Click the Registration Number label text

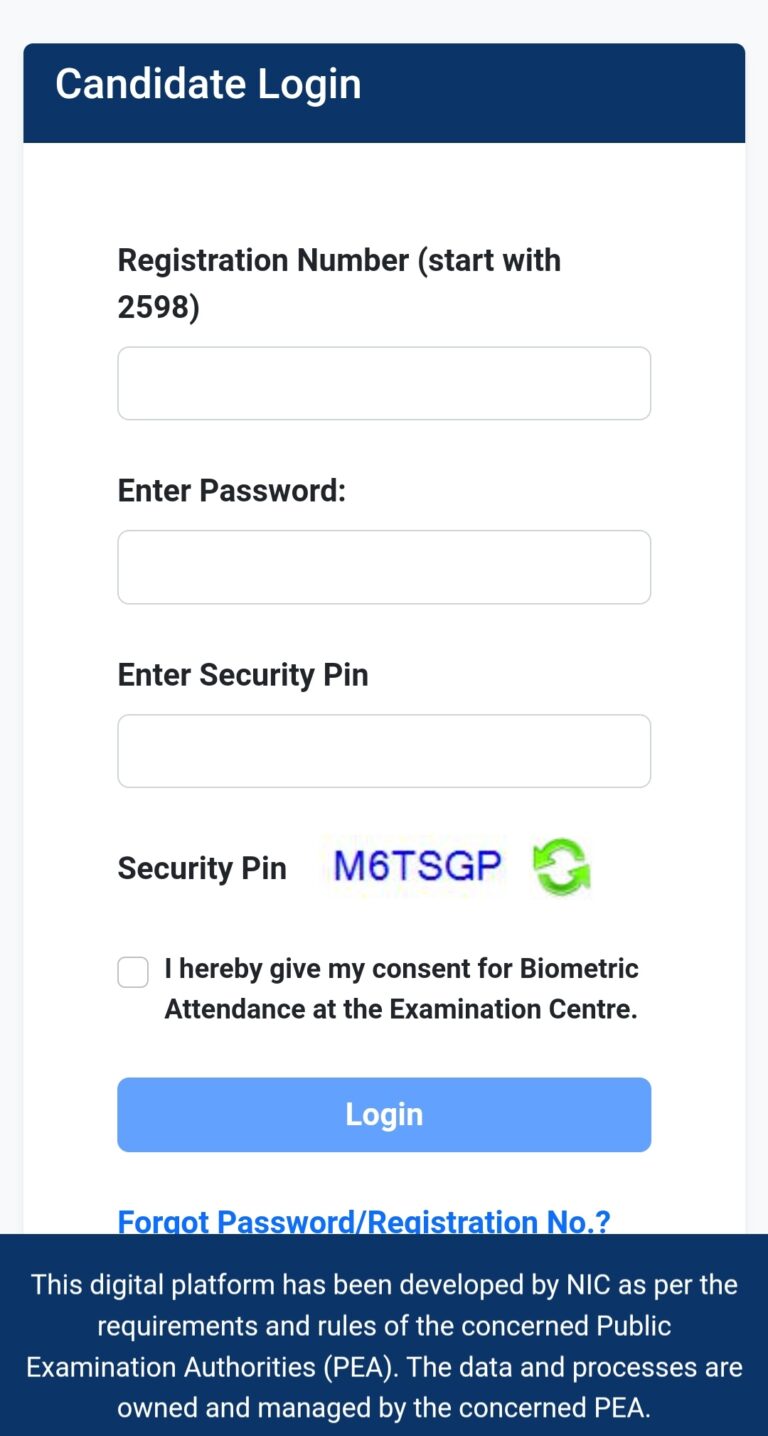click(x=339, y=282)
